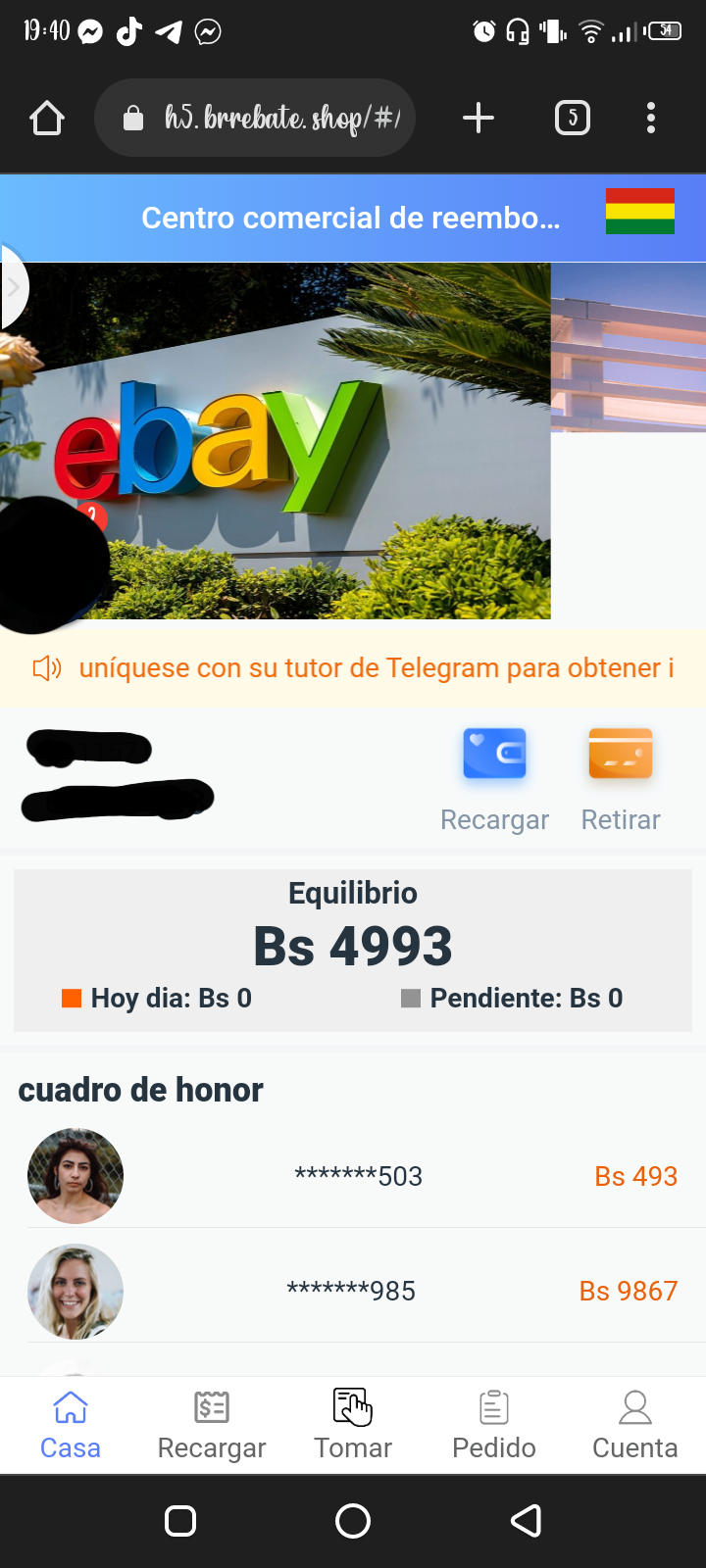Screen dimensions: 706x1568
Task: Open the eBay banner
Action: point(294,441)
